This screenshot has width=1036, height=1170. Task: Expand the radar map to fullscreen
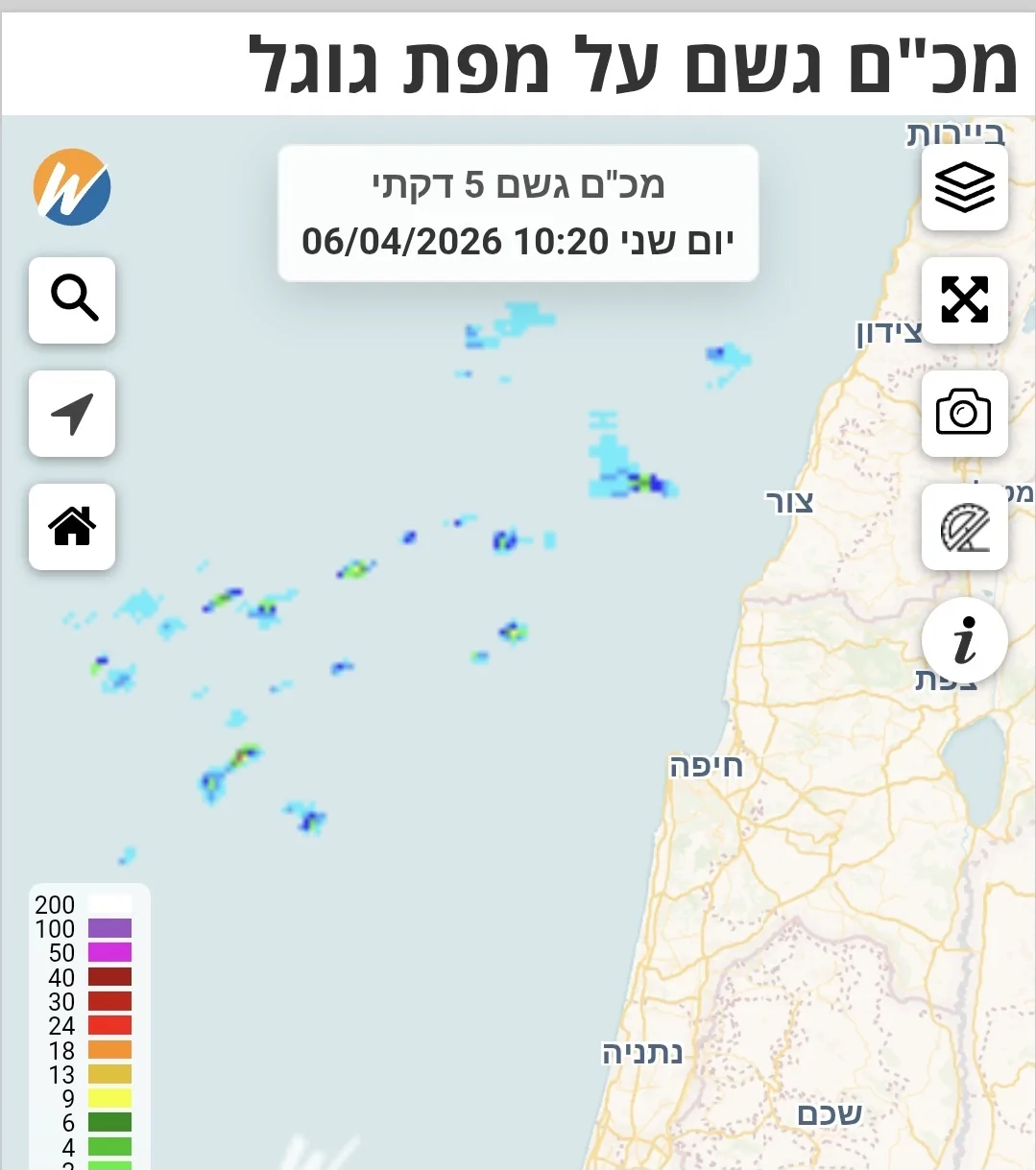pos(964,300)
